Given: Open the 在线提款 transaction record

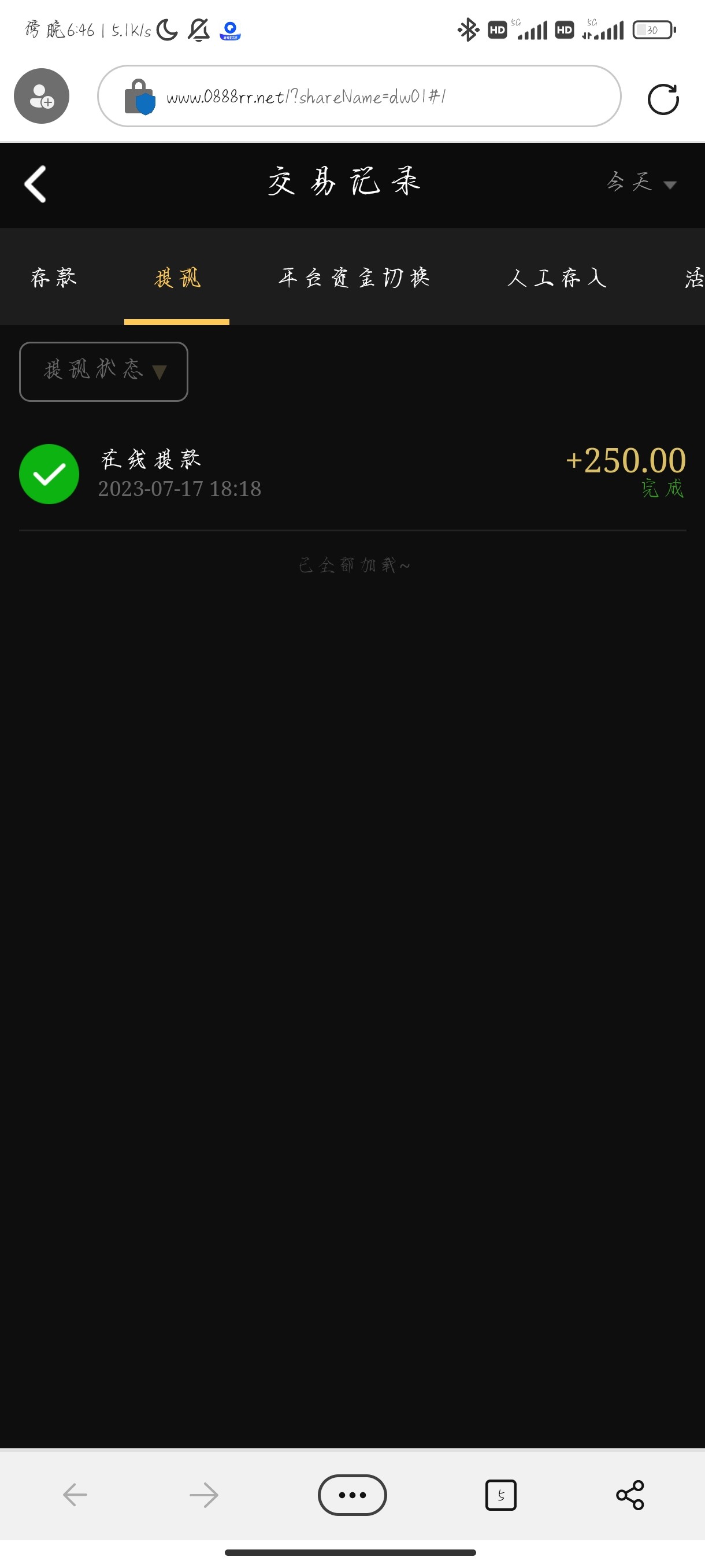Looking at the screenshot, I should [352, 474].
